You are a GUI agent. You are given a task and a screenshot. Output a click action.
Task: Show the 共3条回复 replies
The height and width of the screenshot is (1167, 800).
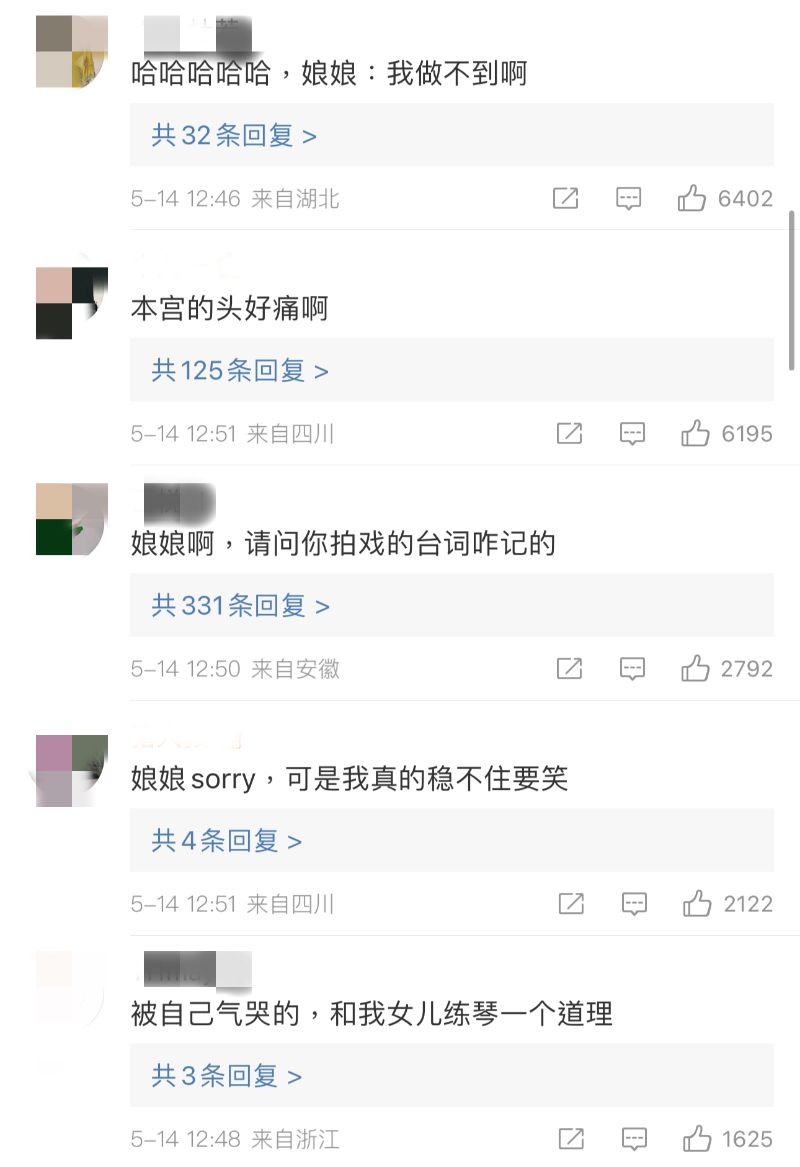tap(227, 1076)
